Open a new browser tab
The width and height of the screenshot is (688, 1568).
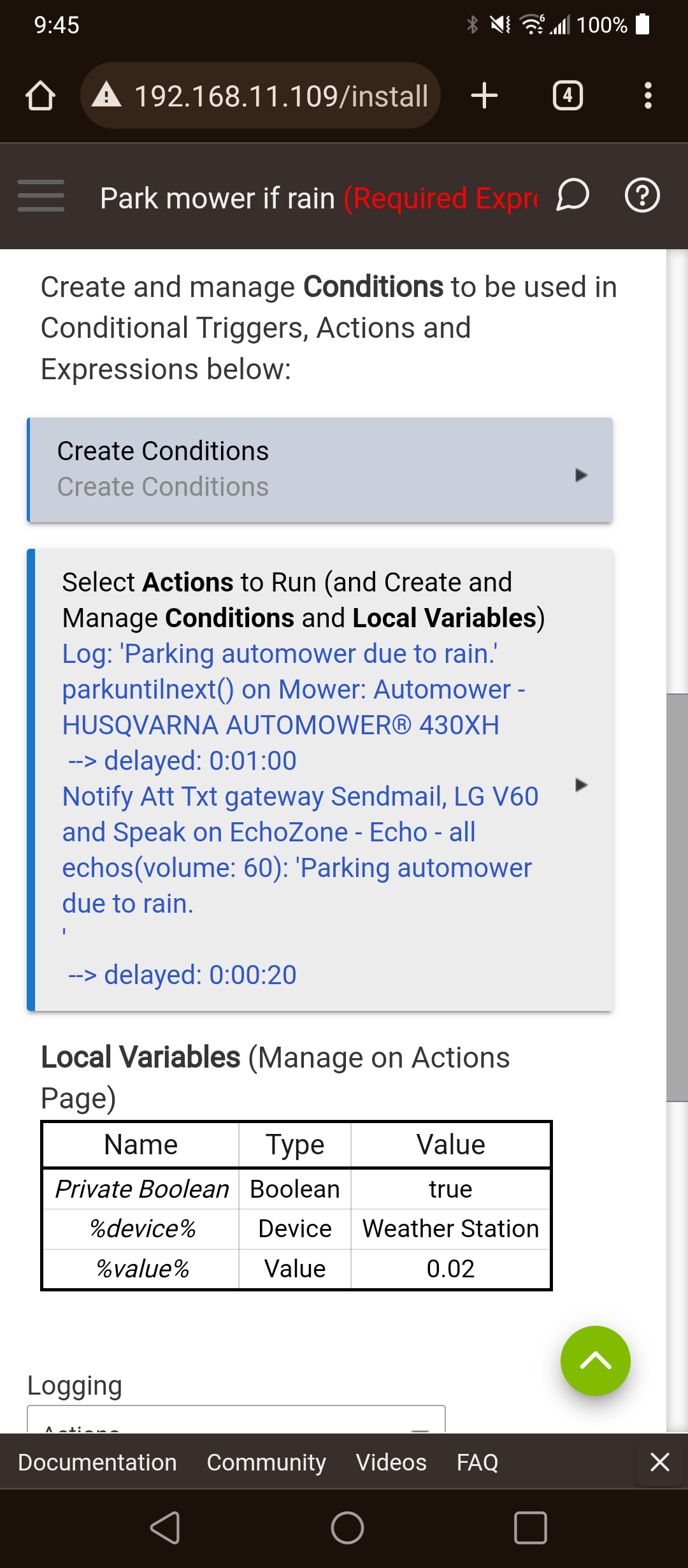tap(484, 96)
